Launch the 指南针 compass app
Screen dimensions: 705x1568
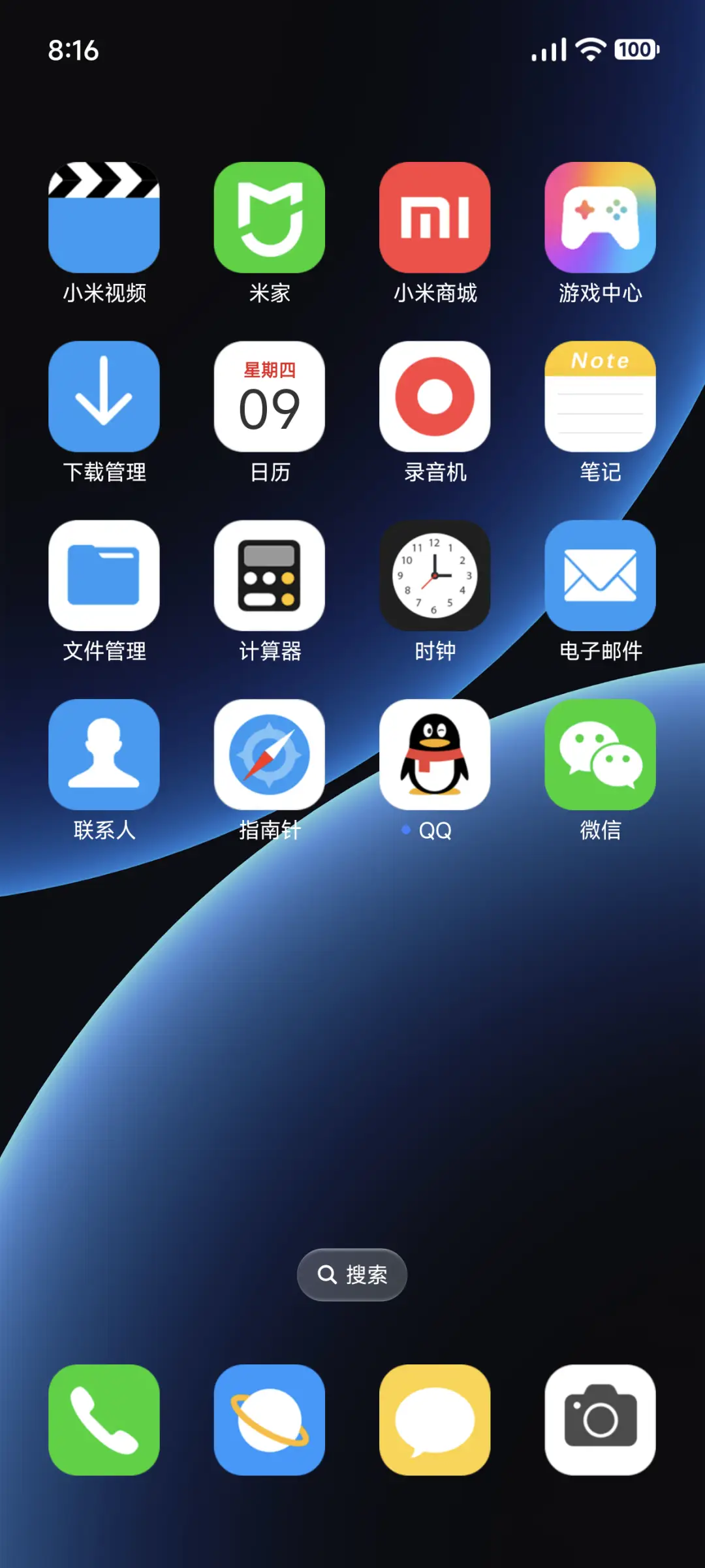pos(270,756)
